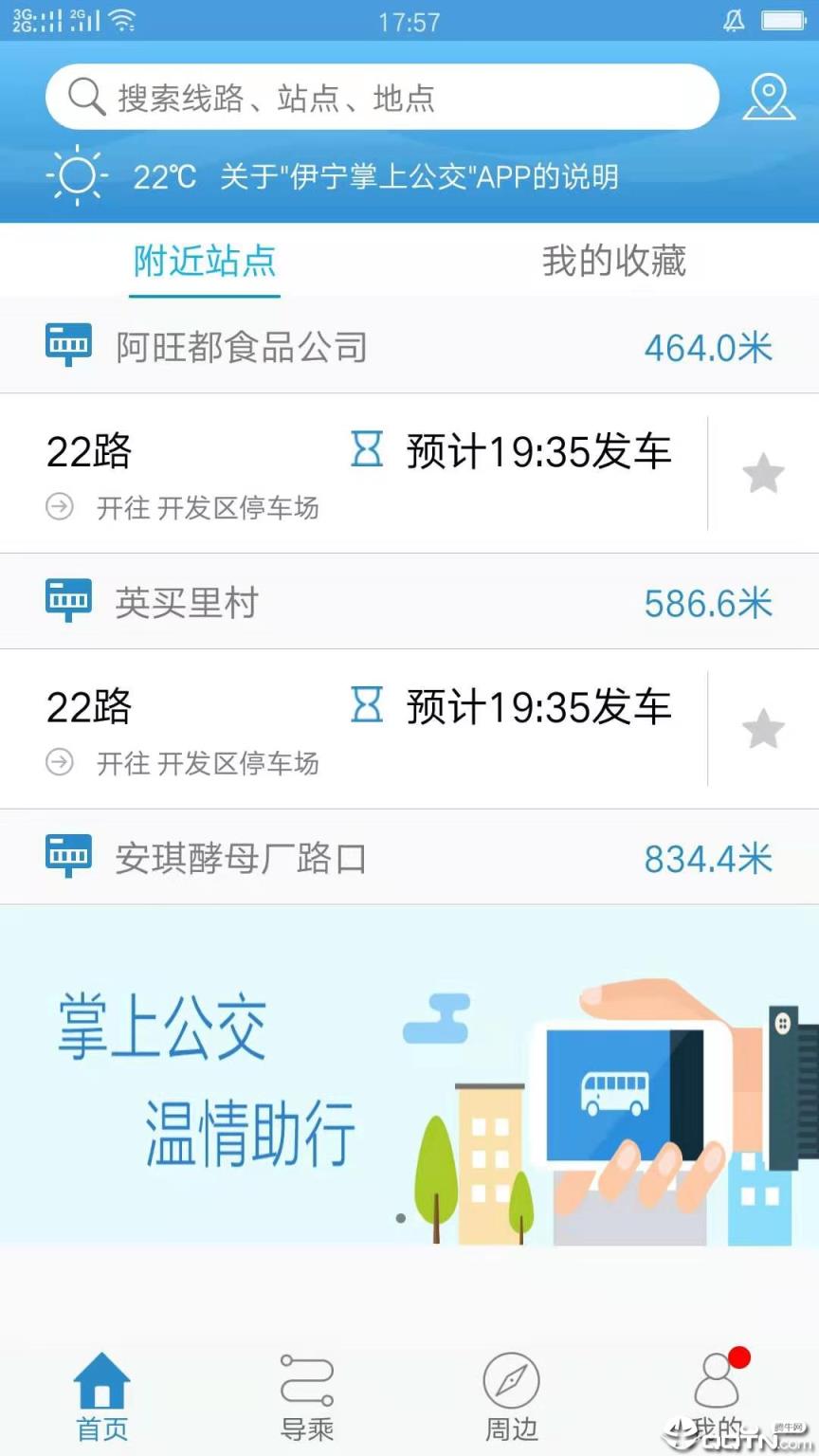Click the bus stop icon for 安琪酵母厂路口
This screenshot has height=1456, width=819.
click(67, 855)
